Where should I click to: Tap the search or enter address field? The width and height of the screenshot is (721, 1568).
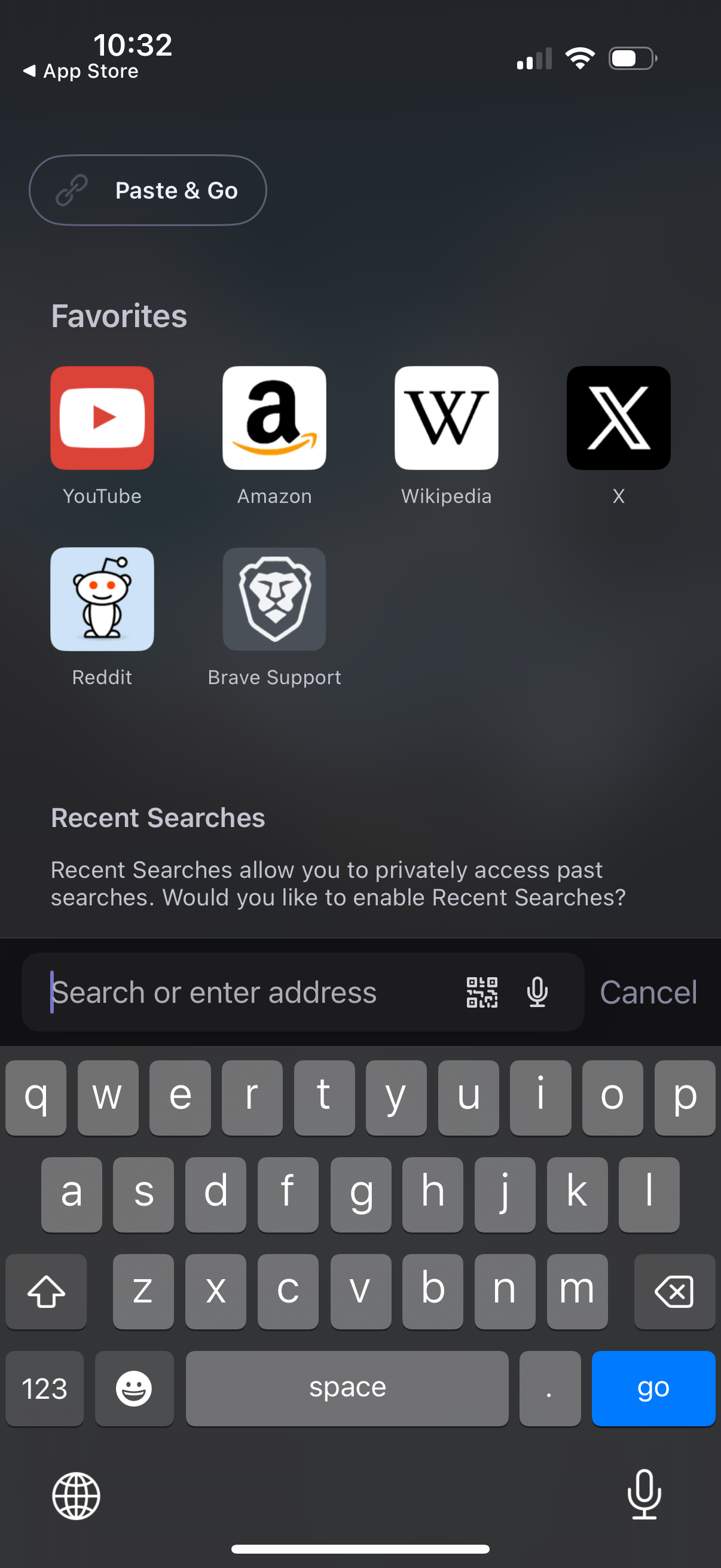coord(243,992)
